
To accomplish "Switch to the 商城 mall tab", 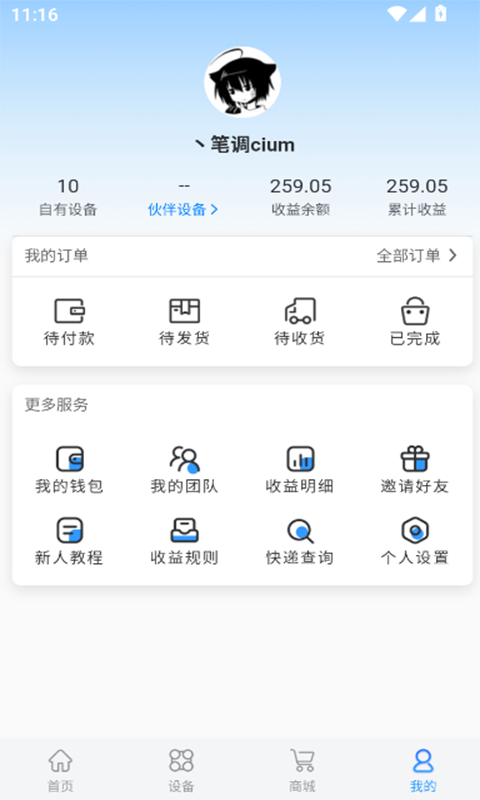I will click(x=302, y=770).
